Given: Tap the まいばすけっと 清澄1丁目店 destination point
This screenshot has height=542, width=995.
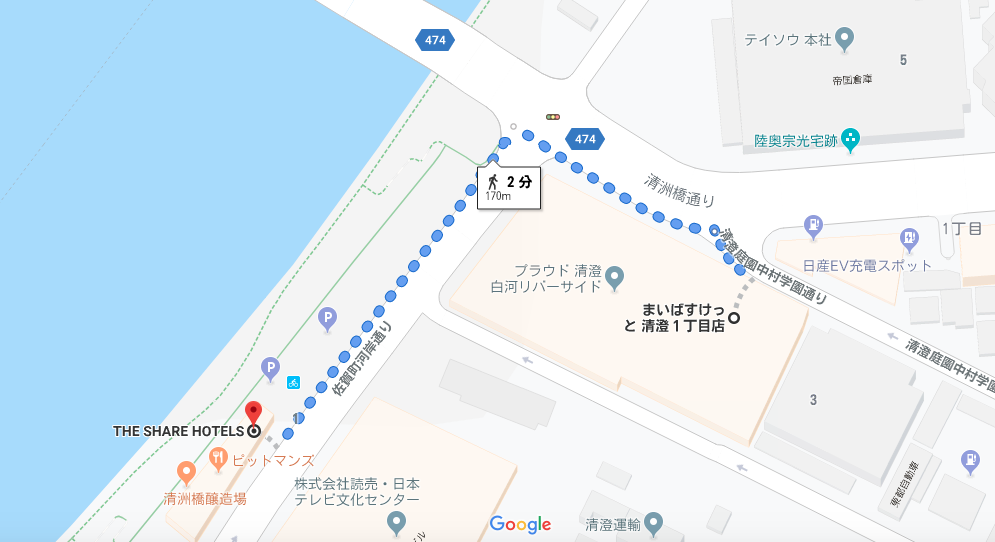Looking at the screenshot, I should (x=733, y=318).
